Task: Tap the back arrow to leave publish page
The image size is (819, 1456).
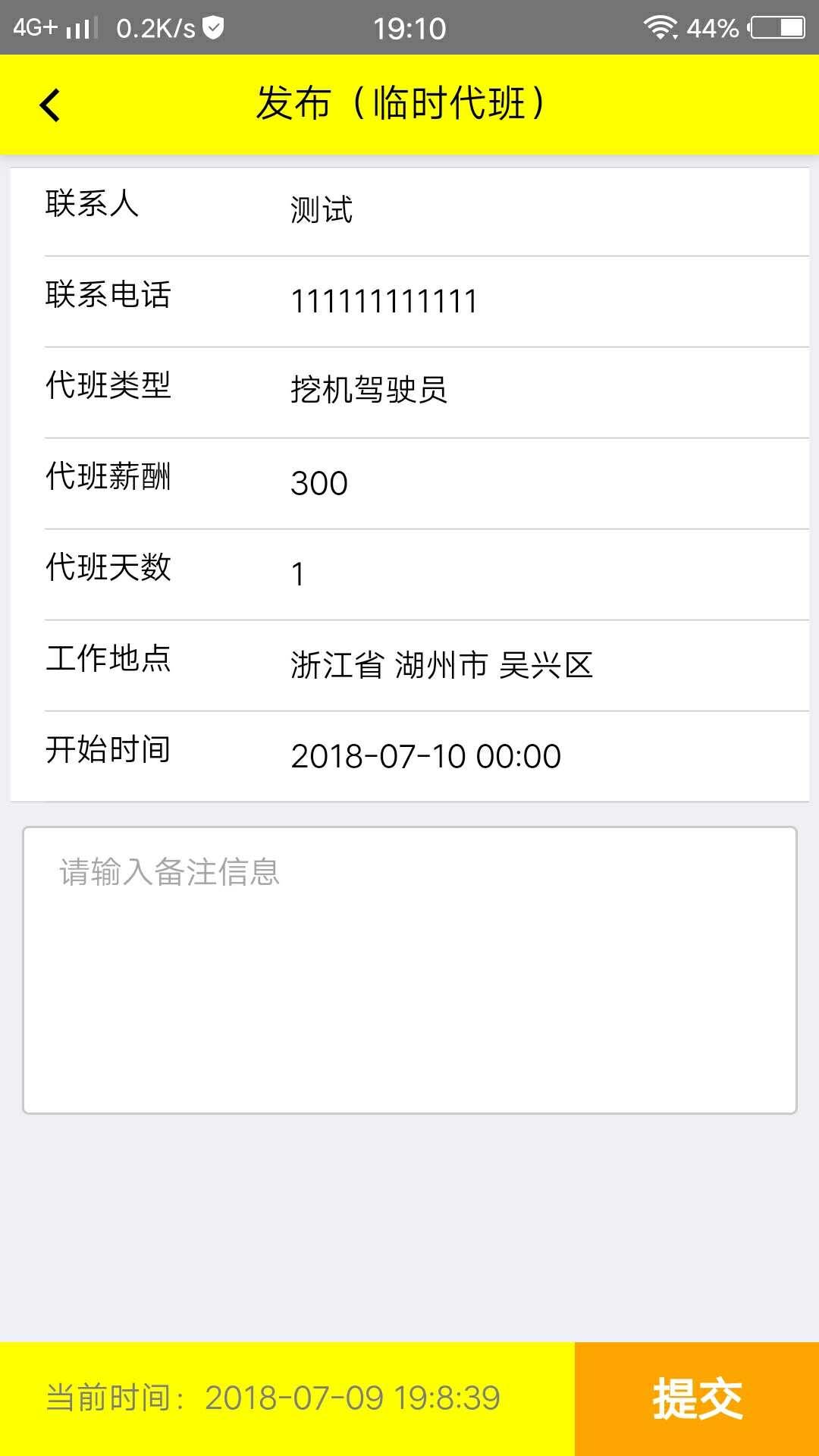Action: pos(51,106)
